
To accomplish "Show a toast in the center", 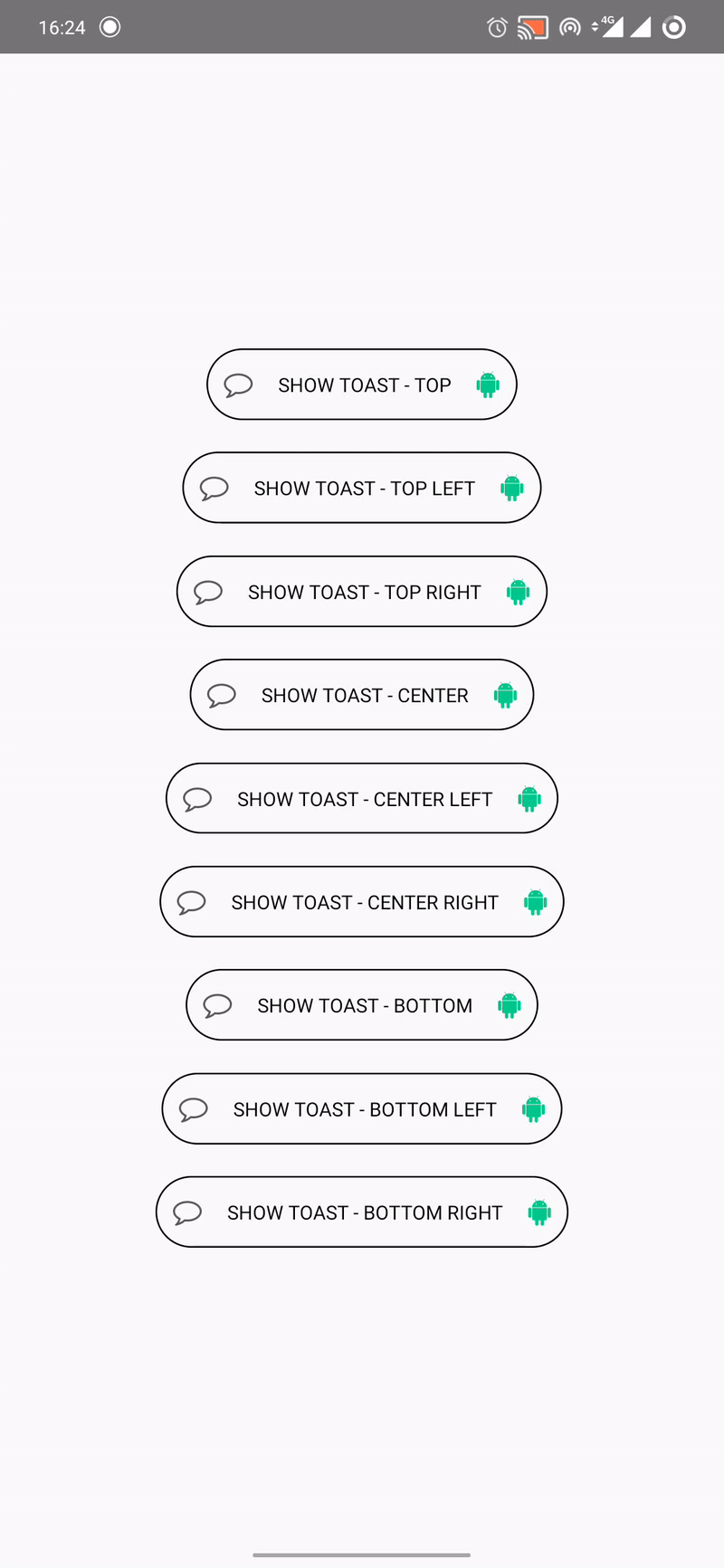I will click(362, 695).
